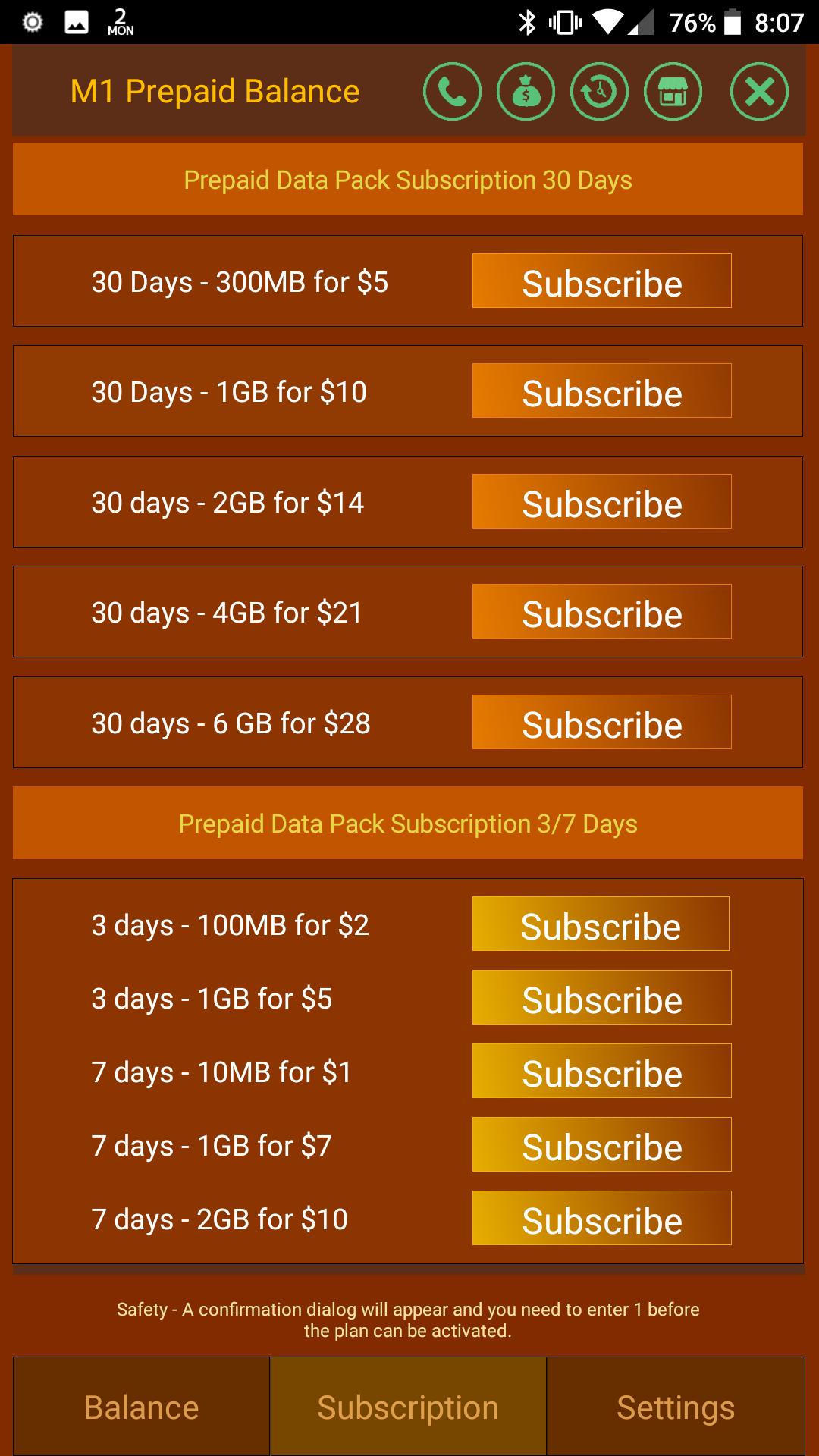819x1456 pixels.
Task: Subscribe to 30 Days 1GB for $10
Action: tap(601, 391)
